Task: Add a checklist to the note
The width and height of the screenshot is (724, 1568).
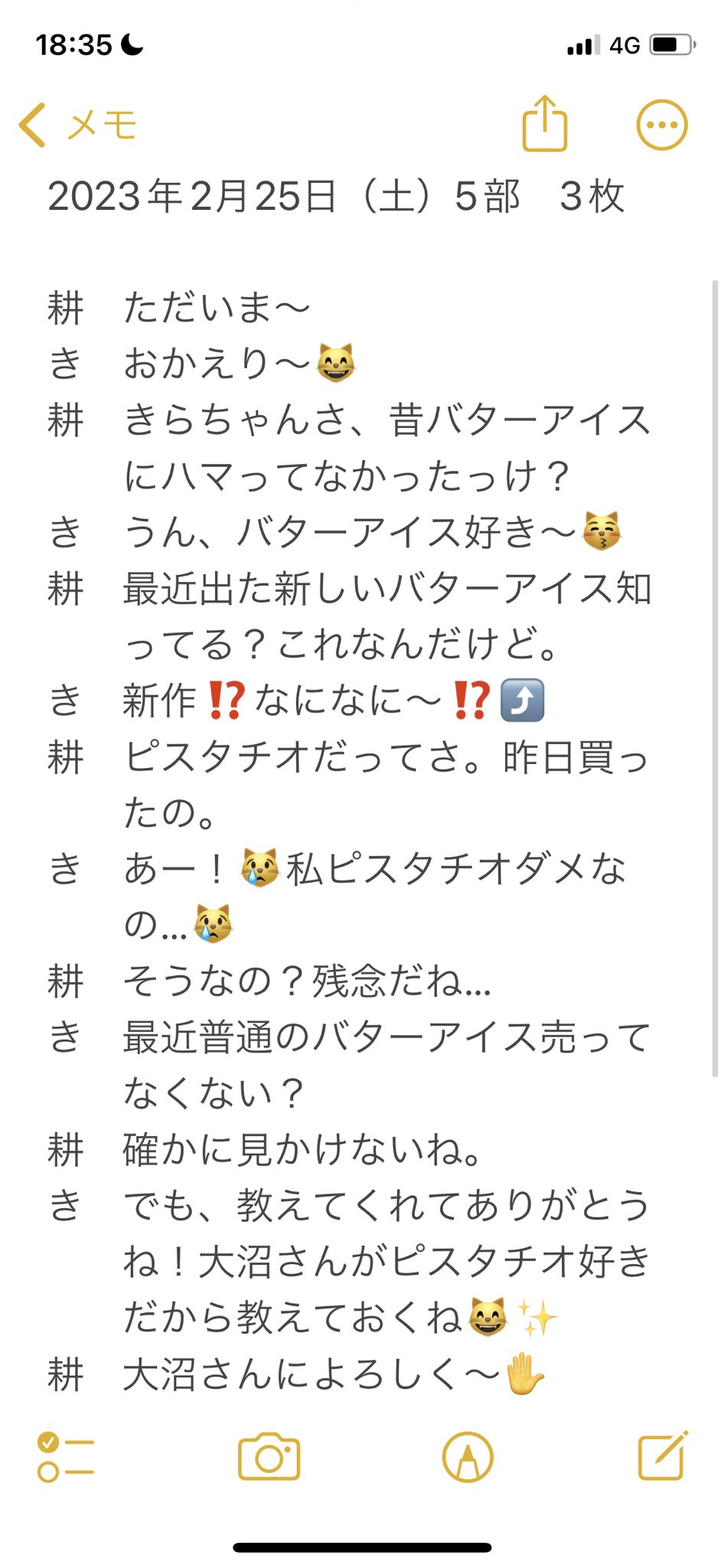Action: pos(66,1457)
